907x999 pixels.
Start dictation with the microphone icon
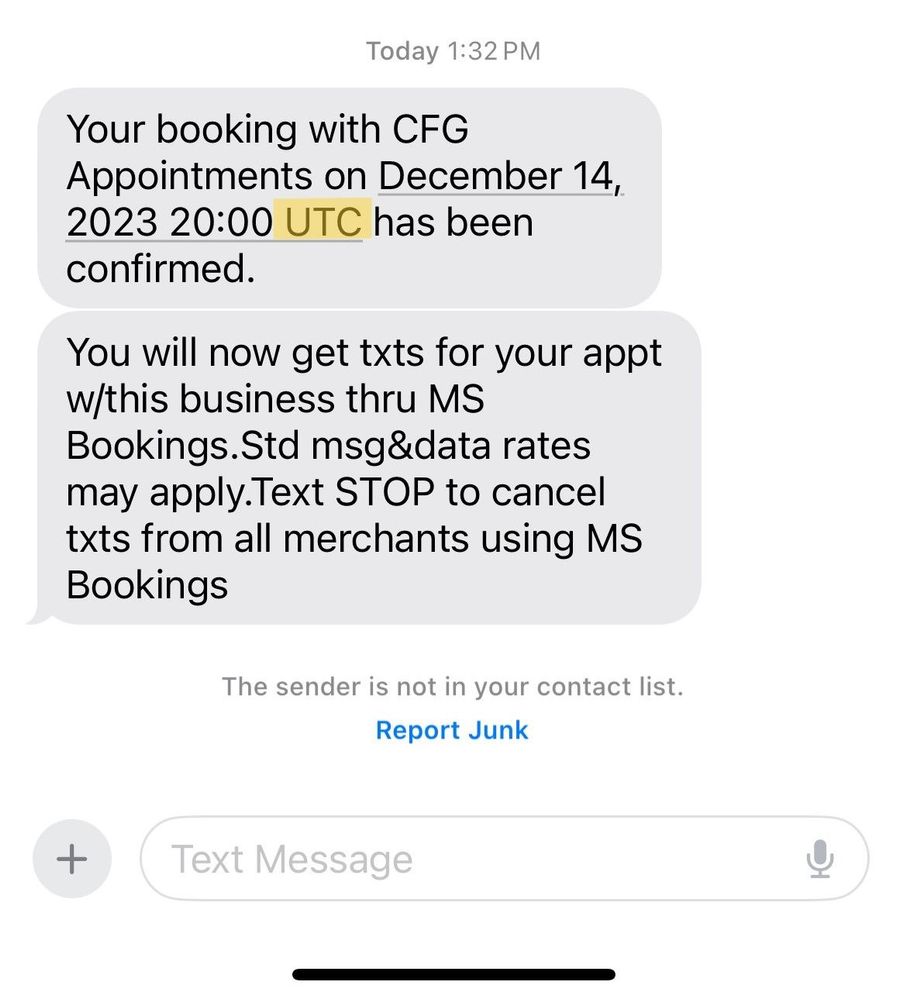tap(819, 859)
